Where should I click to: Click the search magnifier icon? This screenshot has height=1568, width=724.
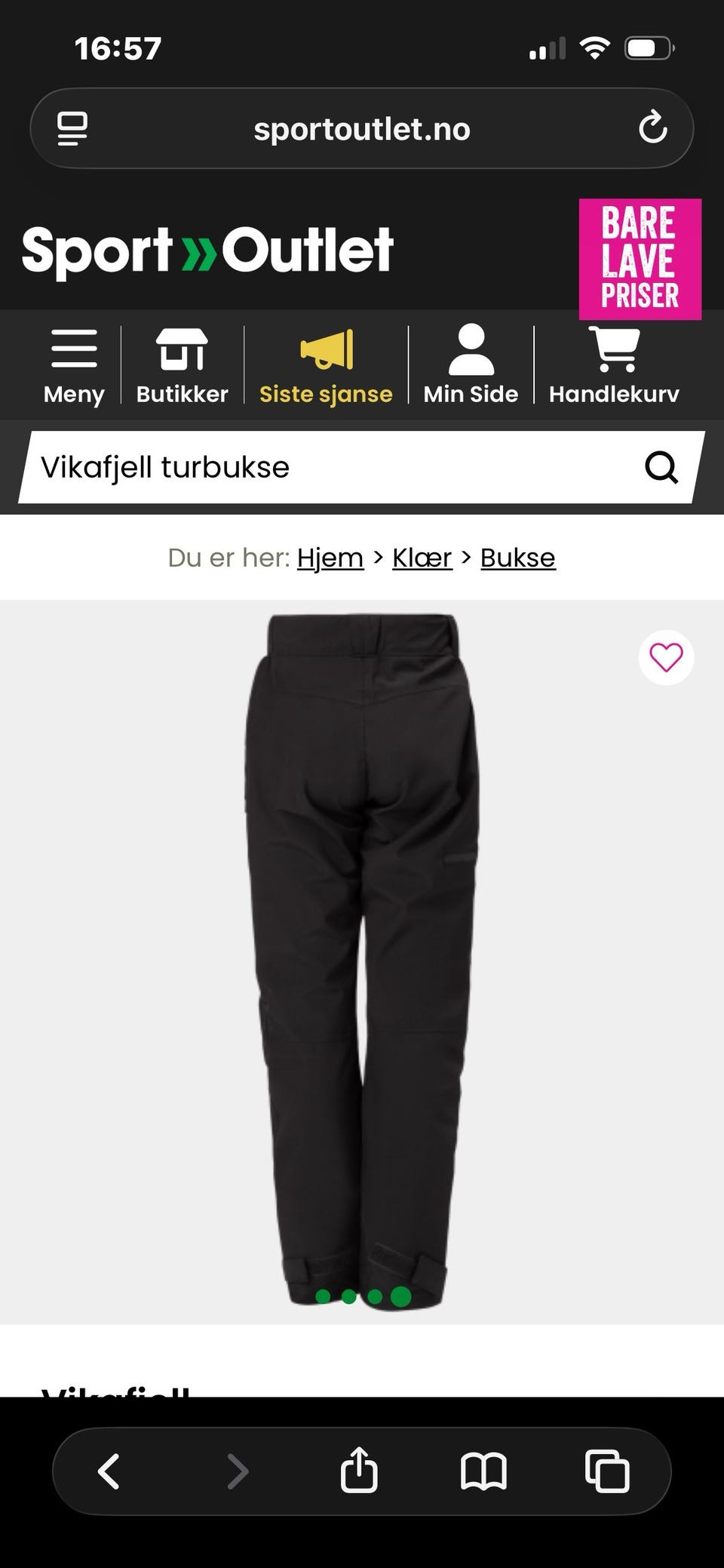(x=661, y=467)
